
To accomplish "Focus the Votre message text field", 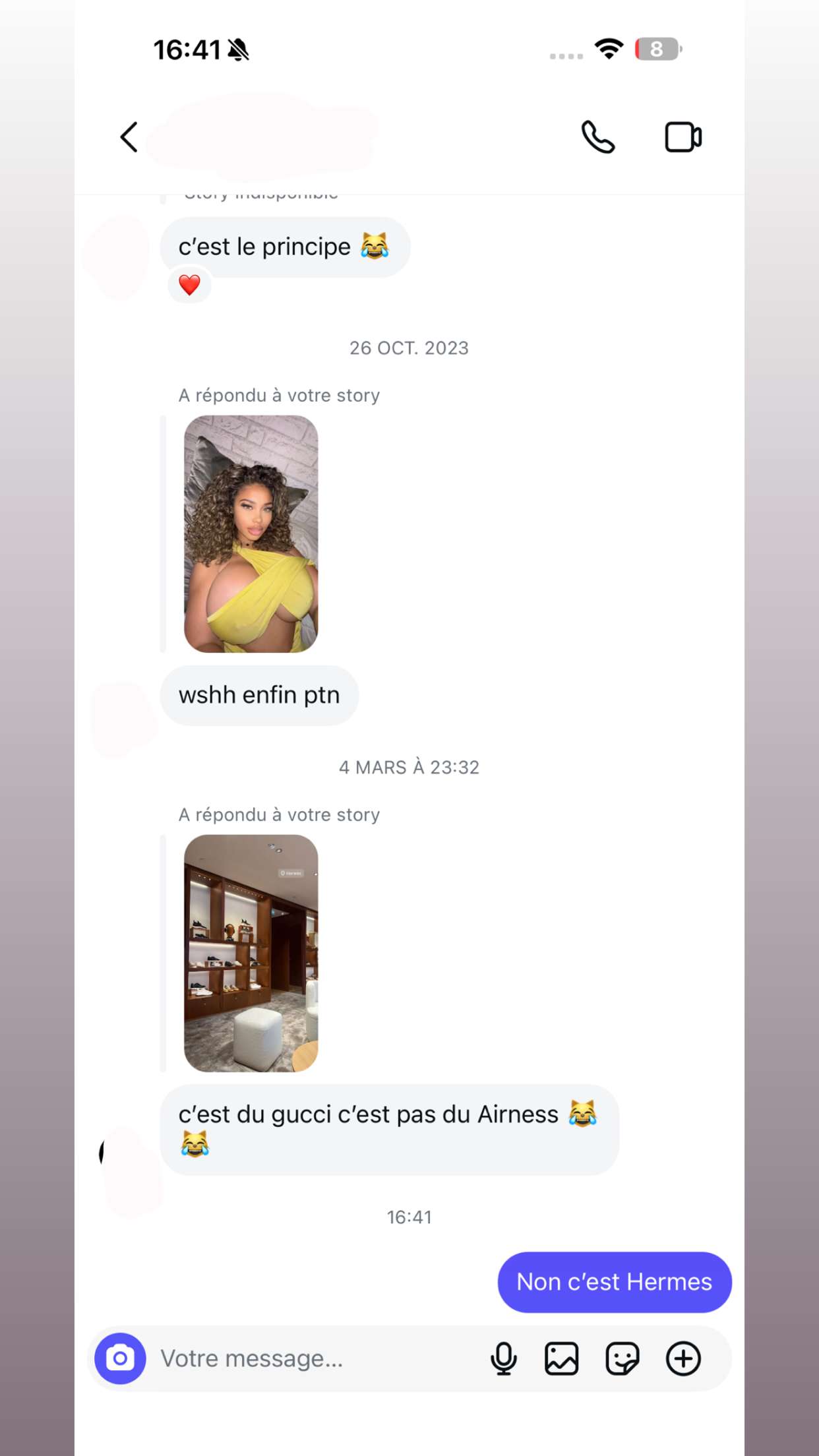I will (317, 1358).
